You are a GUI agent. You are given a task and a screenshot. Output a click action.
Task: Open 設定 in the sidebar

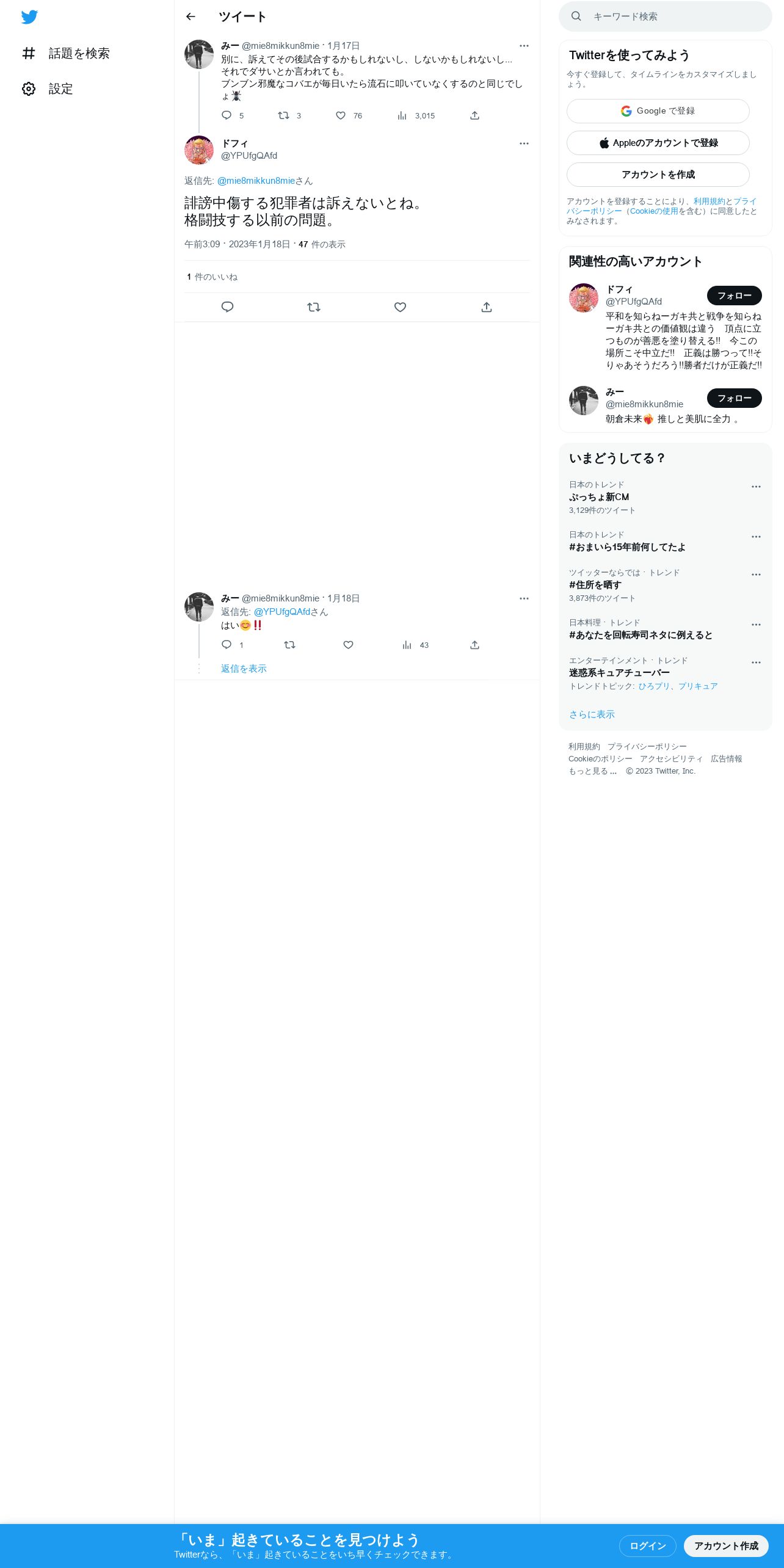48,89
